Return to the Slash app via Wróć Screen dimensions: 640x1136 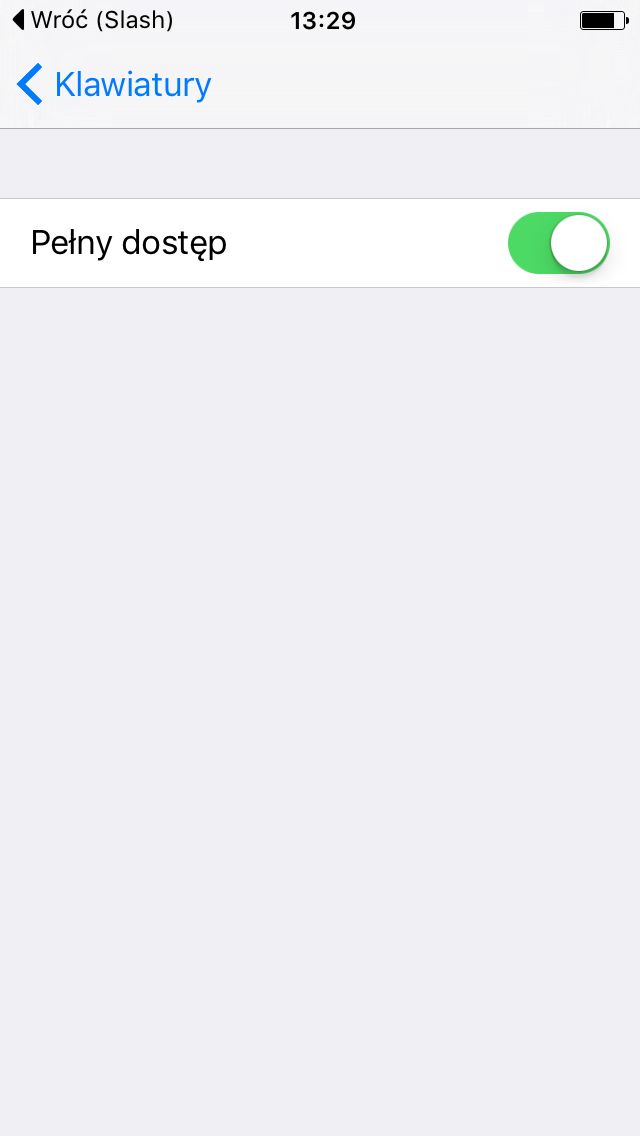pyautogui.click(x=93, y=20)
